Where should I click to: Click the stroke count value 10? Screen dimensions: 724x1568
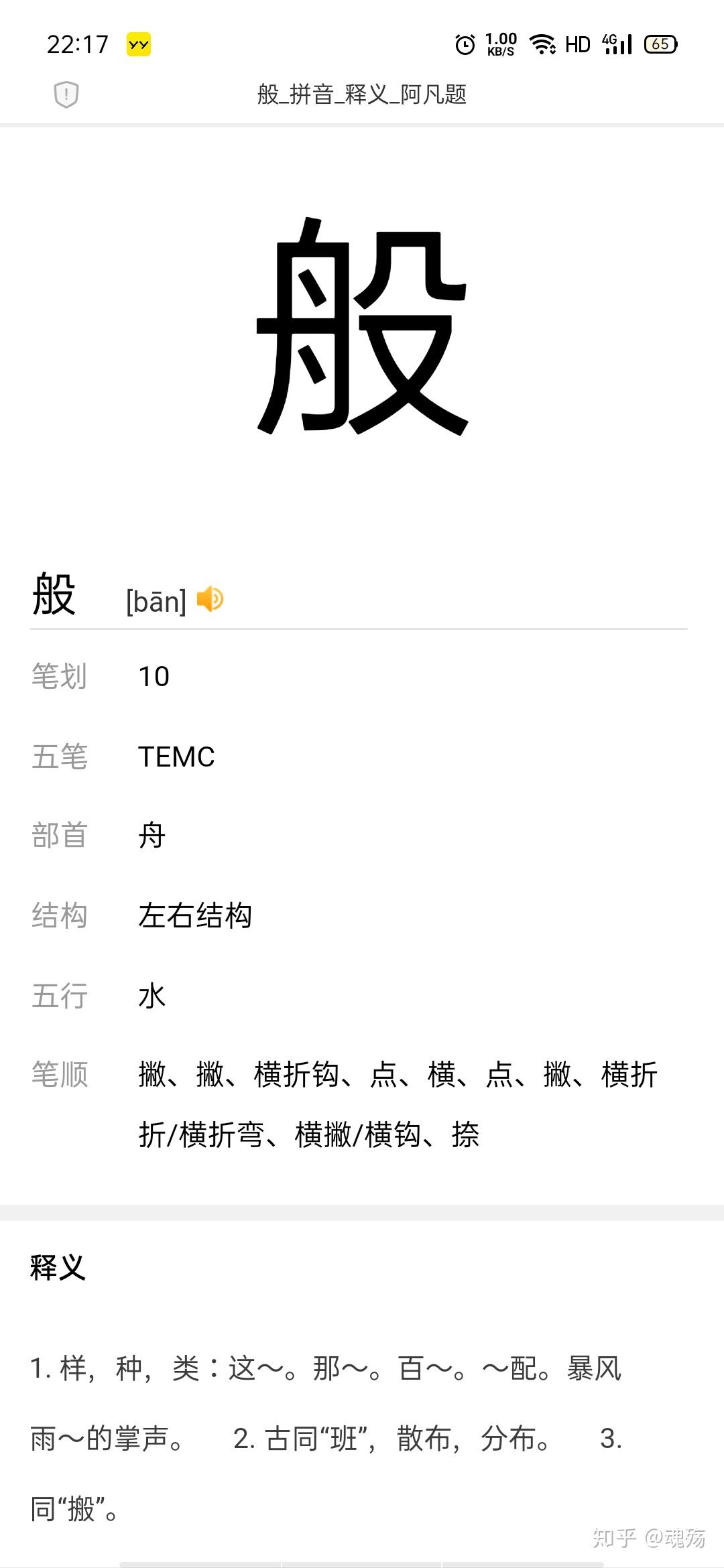(153, 677)
